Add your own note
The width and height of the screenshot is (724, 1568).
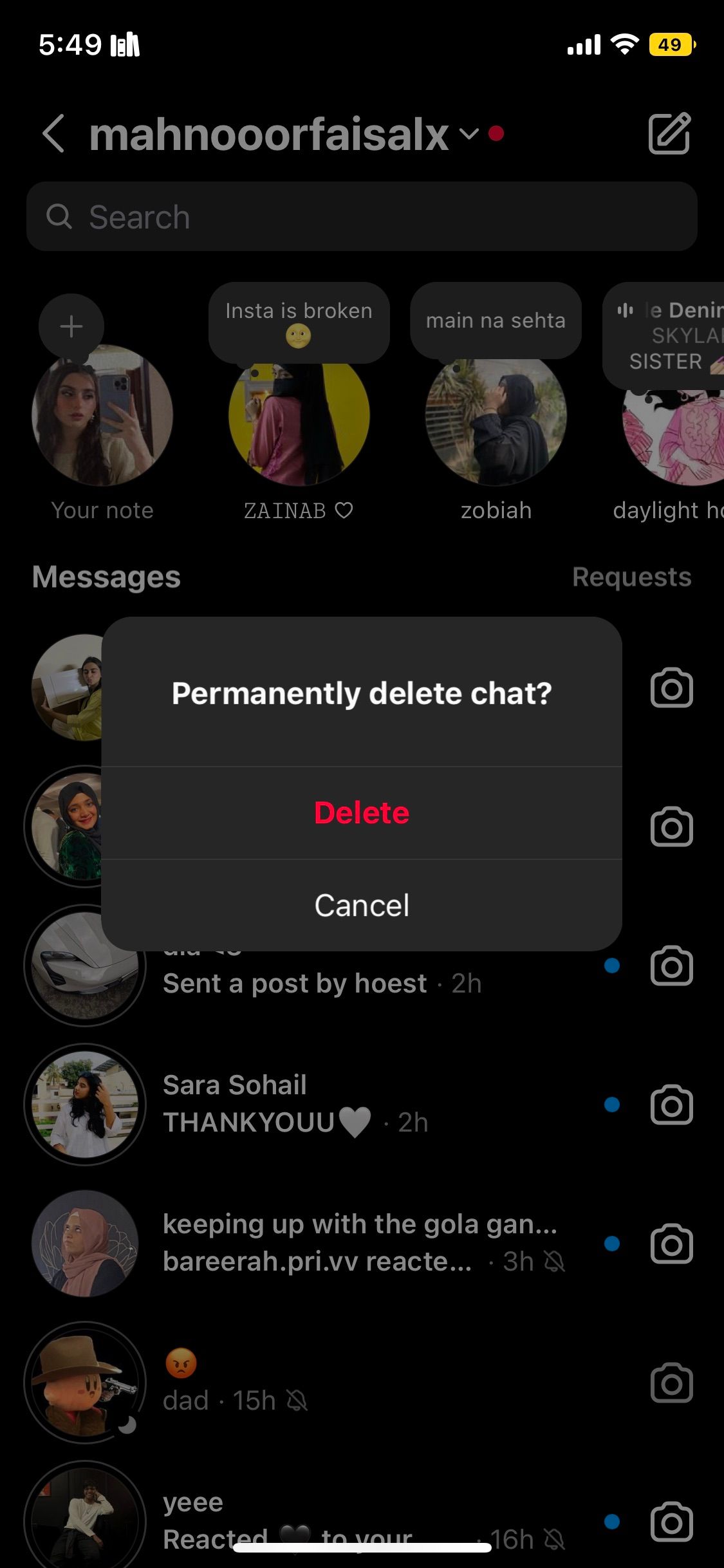[72, 327]
